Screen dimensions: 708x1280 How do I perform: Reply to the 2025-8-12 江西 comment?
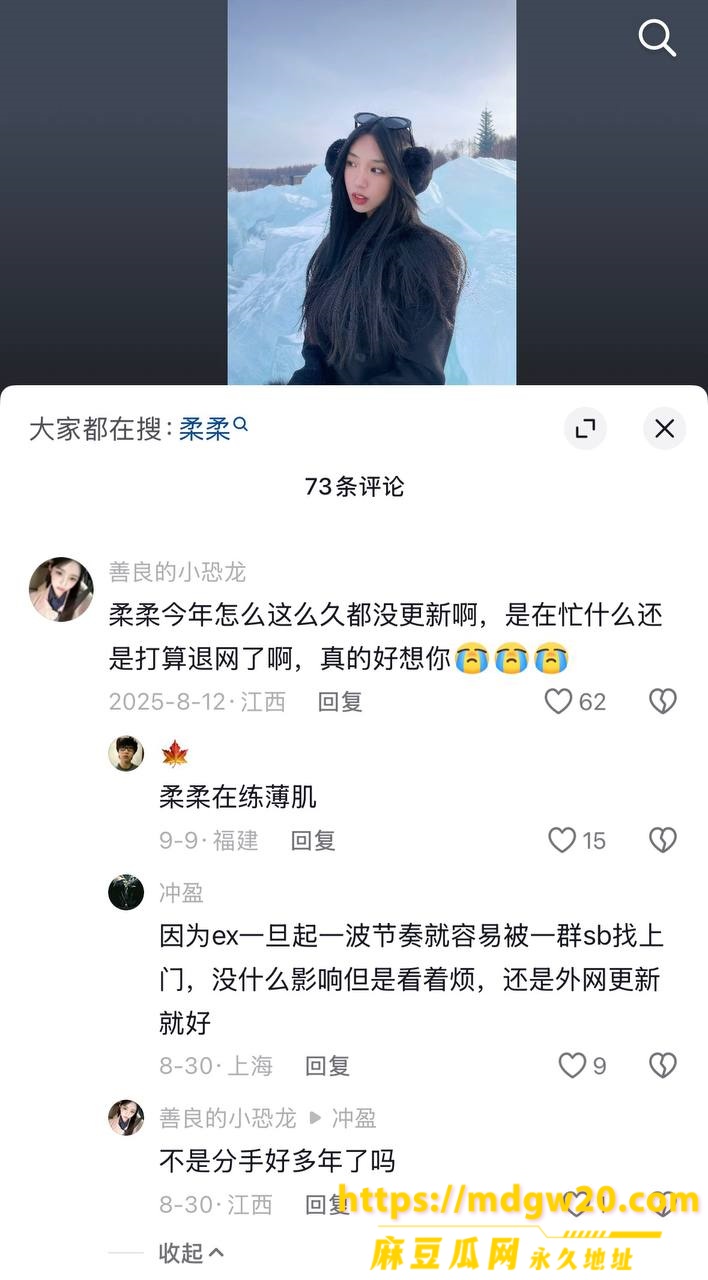pos(340,701)
